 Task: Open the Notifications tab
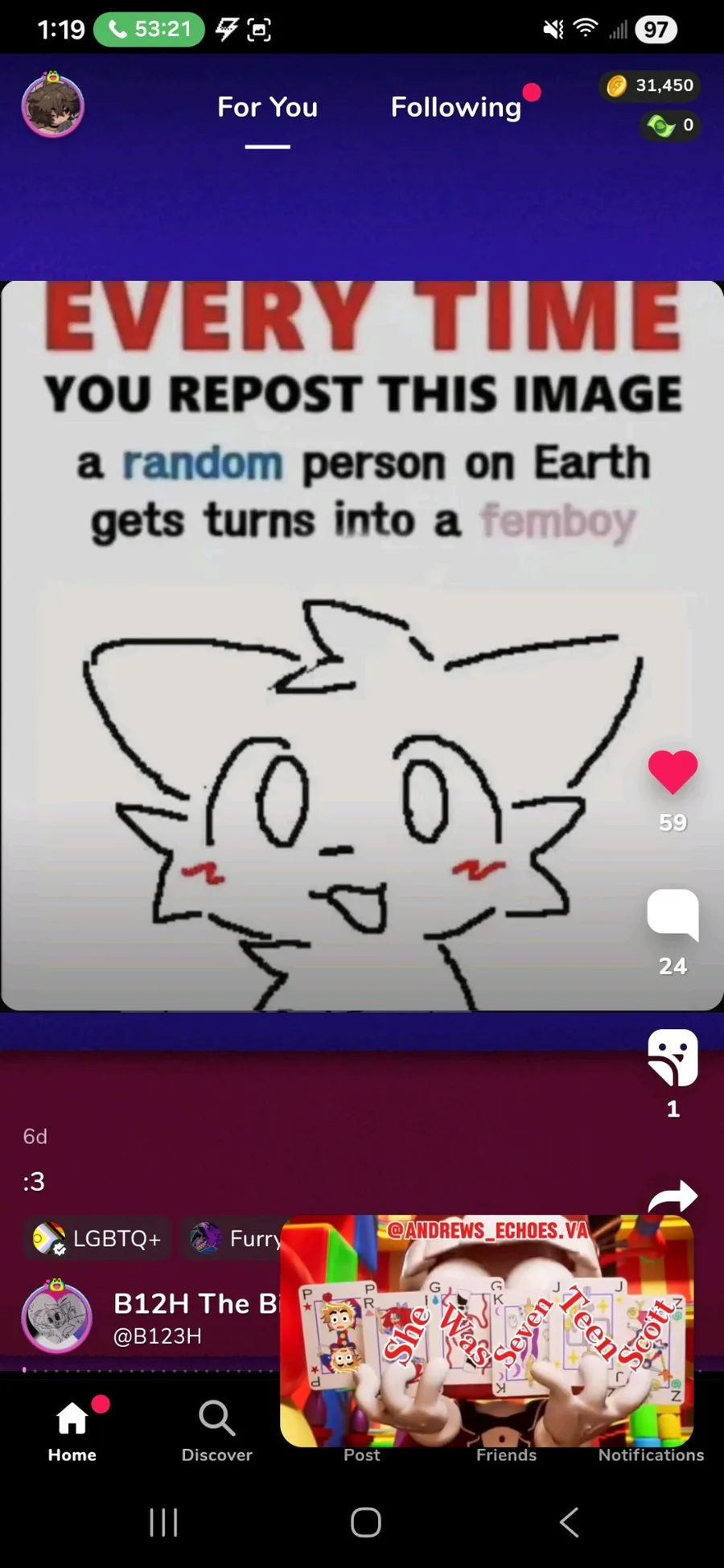pos(651,1454)
